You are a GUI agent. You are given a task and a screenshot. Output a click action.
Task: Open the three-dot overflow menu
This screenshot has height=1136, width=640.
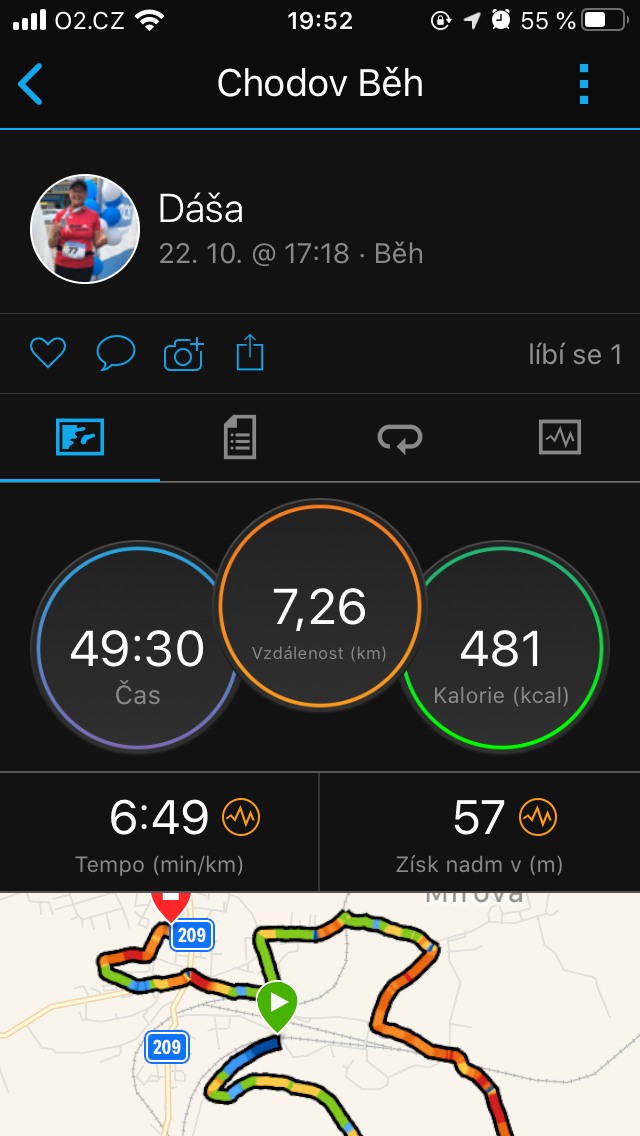(583, 84)
